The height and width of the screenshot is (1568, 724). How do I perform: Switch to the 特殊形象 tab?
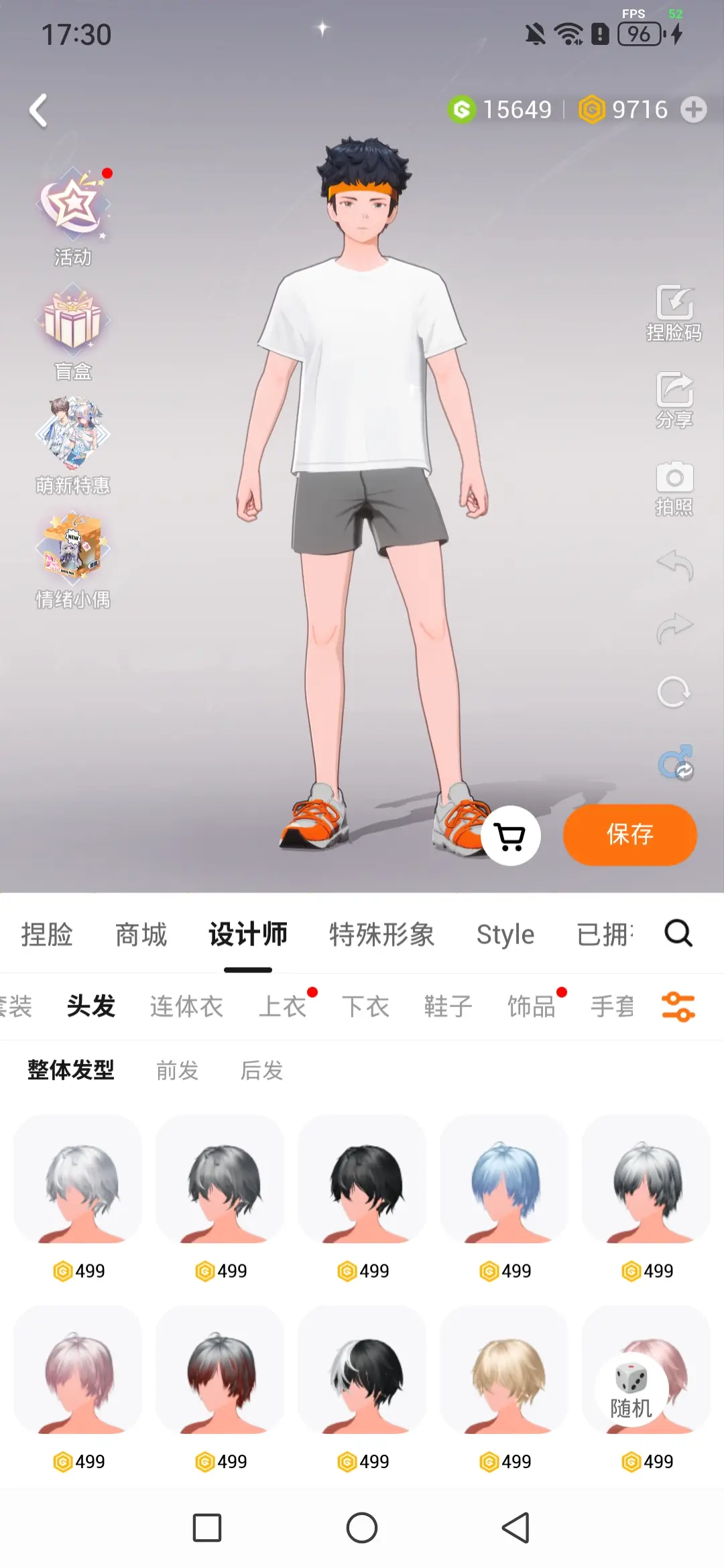(x=381, y=934)
